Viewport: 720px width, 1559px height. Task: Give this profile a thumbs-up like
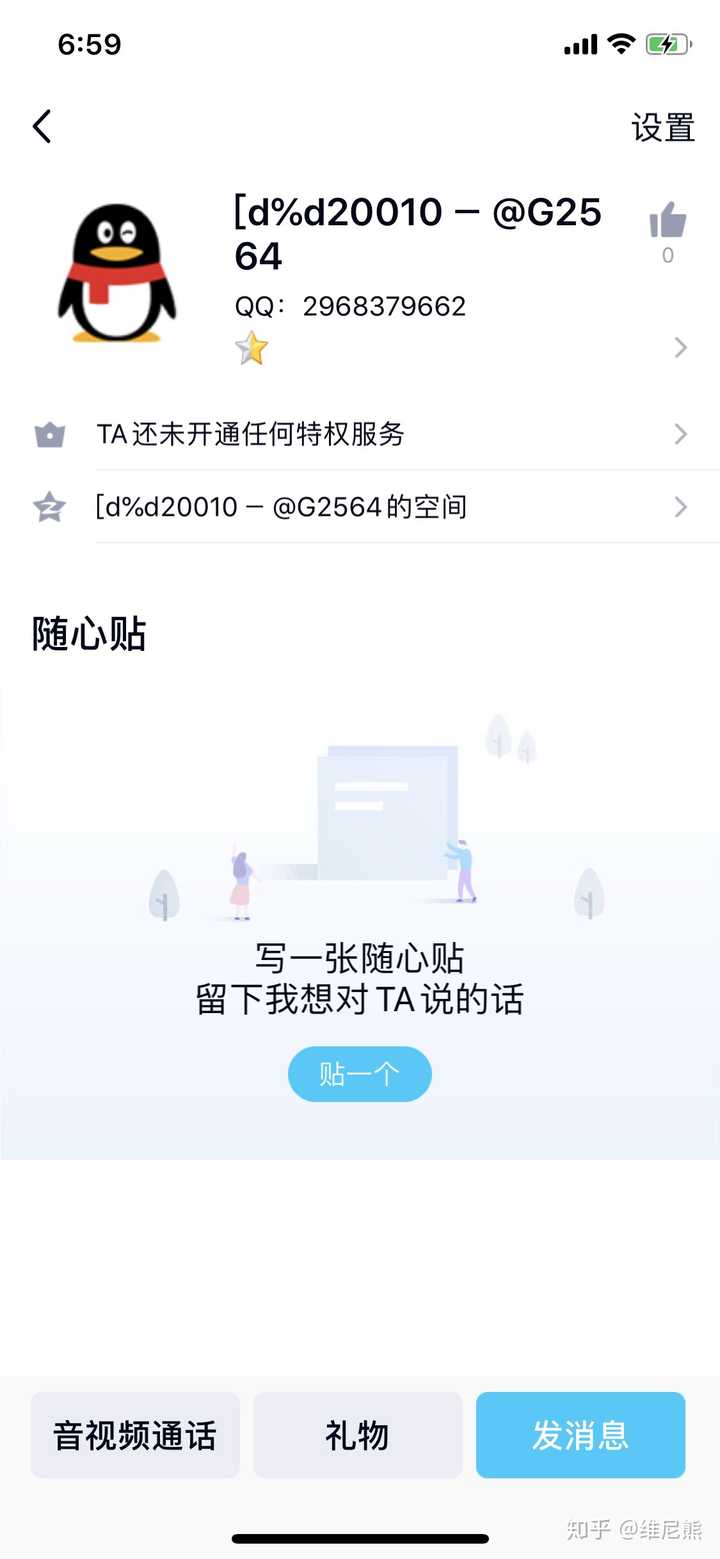point(667,221)
